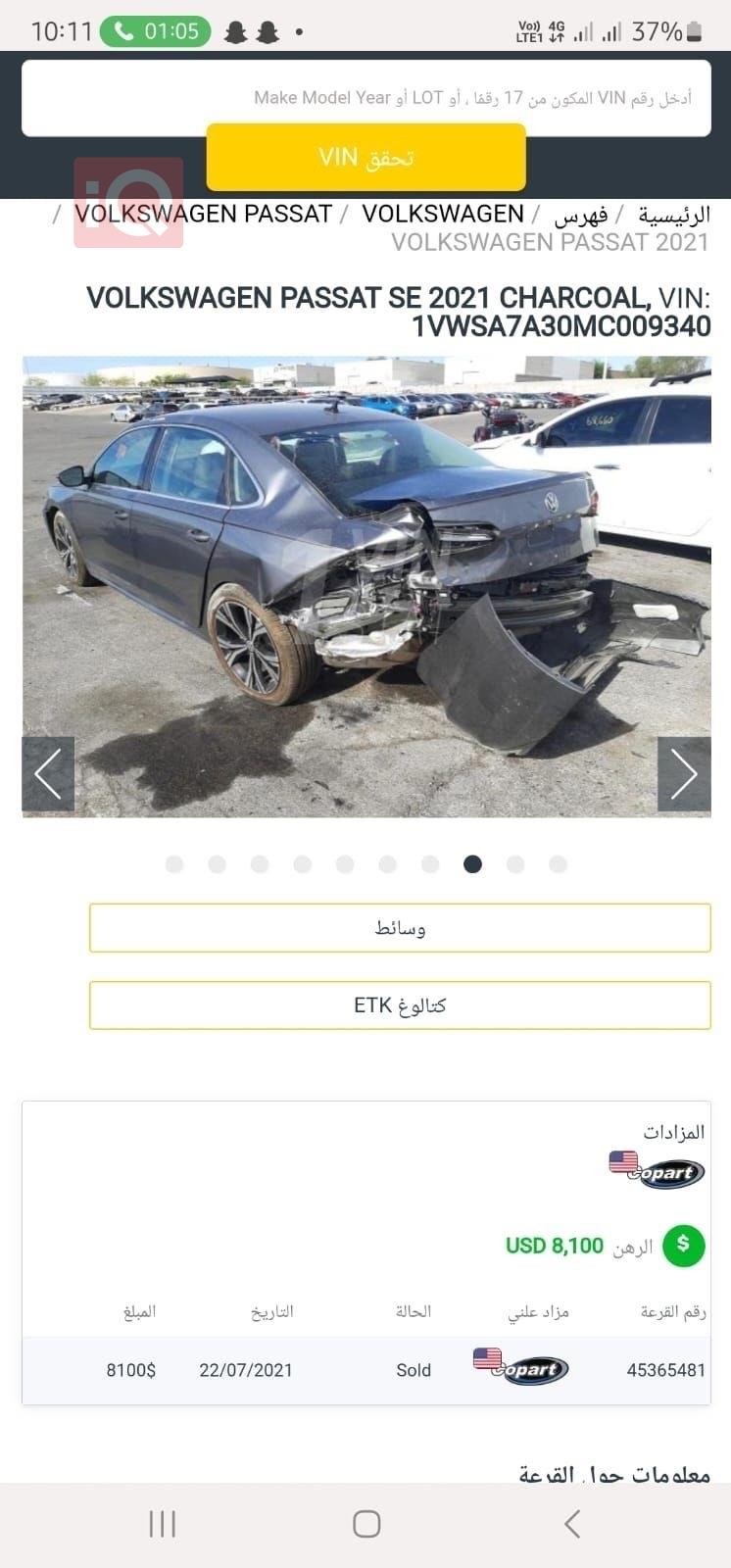731x1568 pixels.
Task: Advance the gallery with the right arrow
Action: [683, 774]
